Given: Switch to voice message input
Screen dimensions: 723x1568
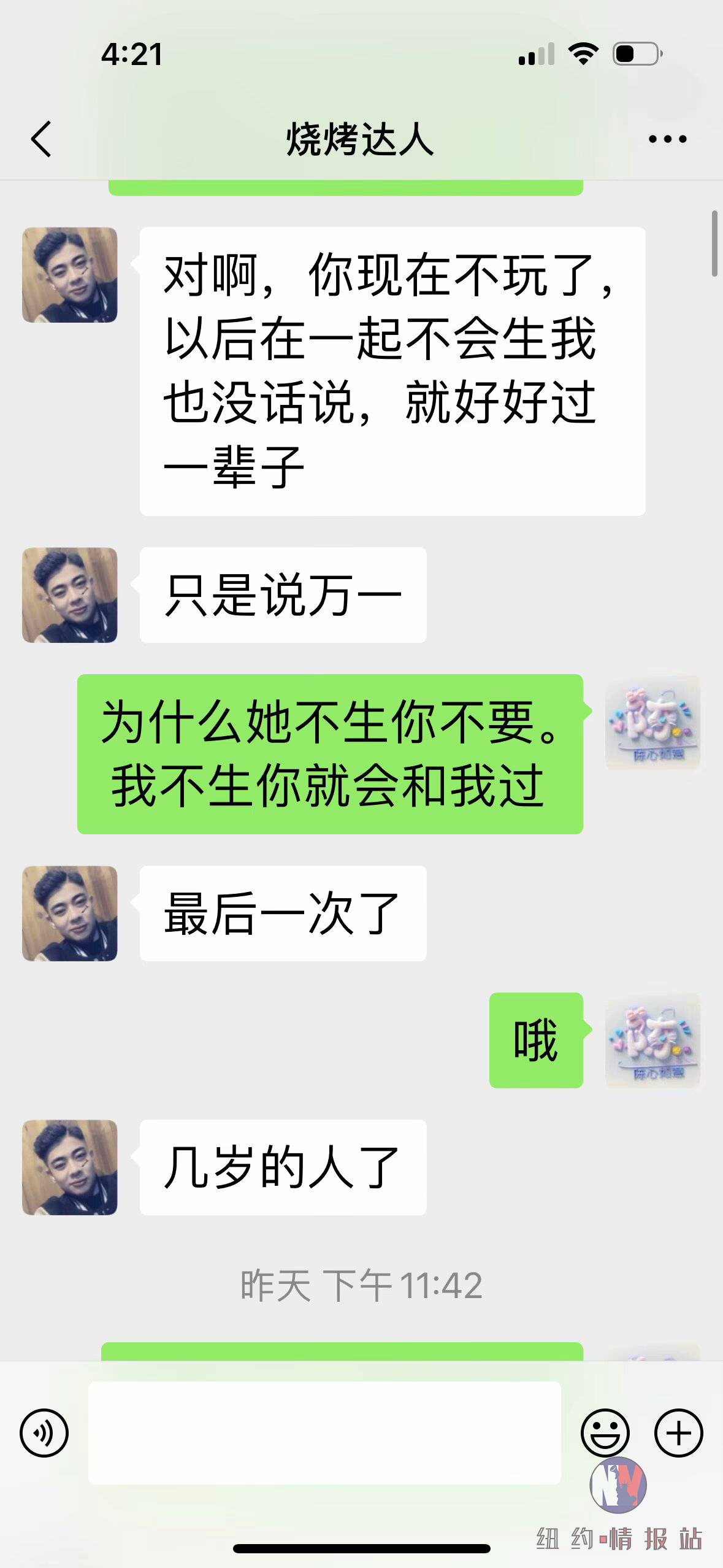Looking at the screenshot, I should pos(44,1432).
